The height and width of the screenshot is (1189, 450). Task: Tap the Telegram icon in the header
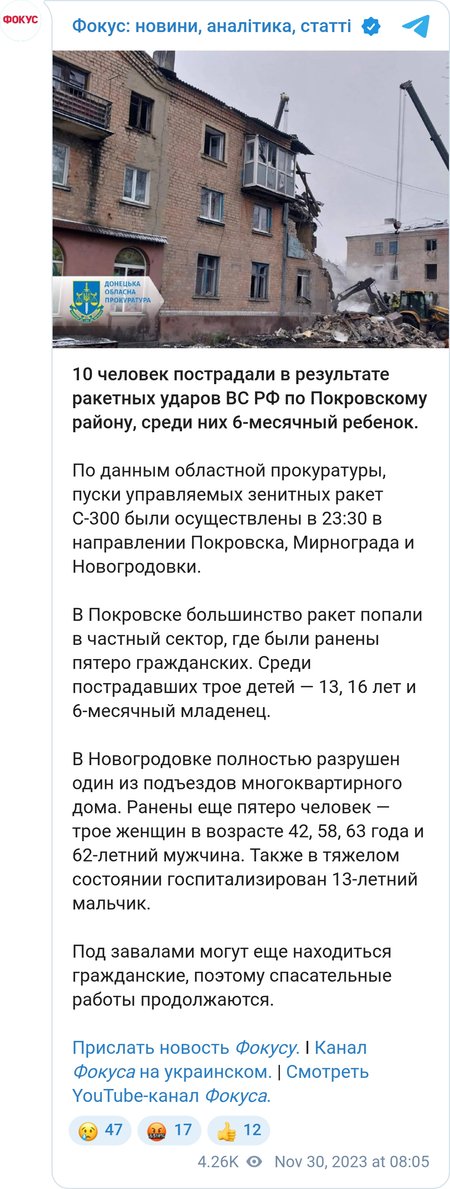[x=416, y=27]
